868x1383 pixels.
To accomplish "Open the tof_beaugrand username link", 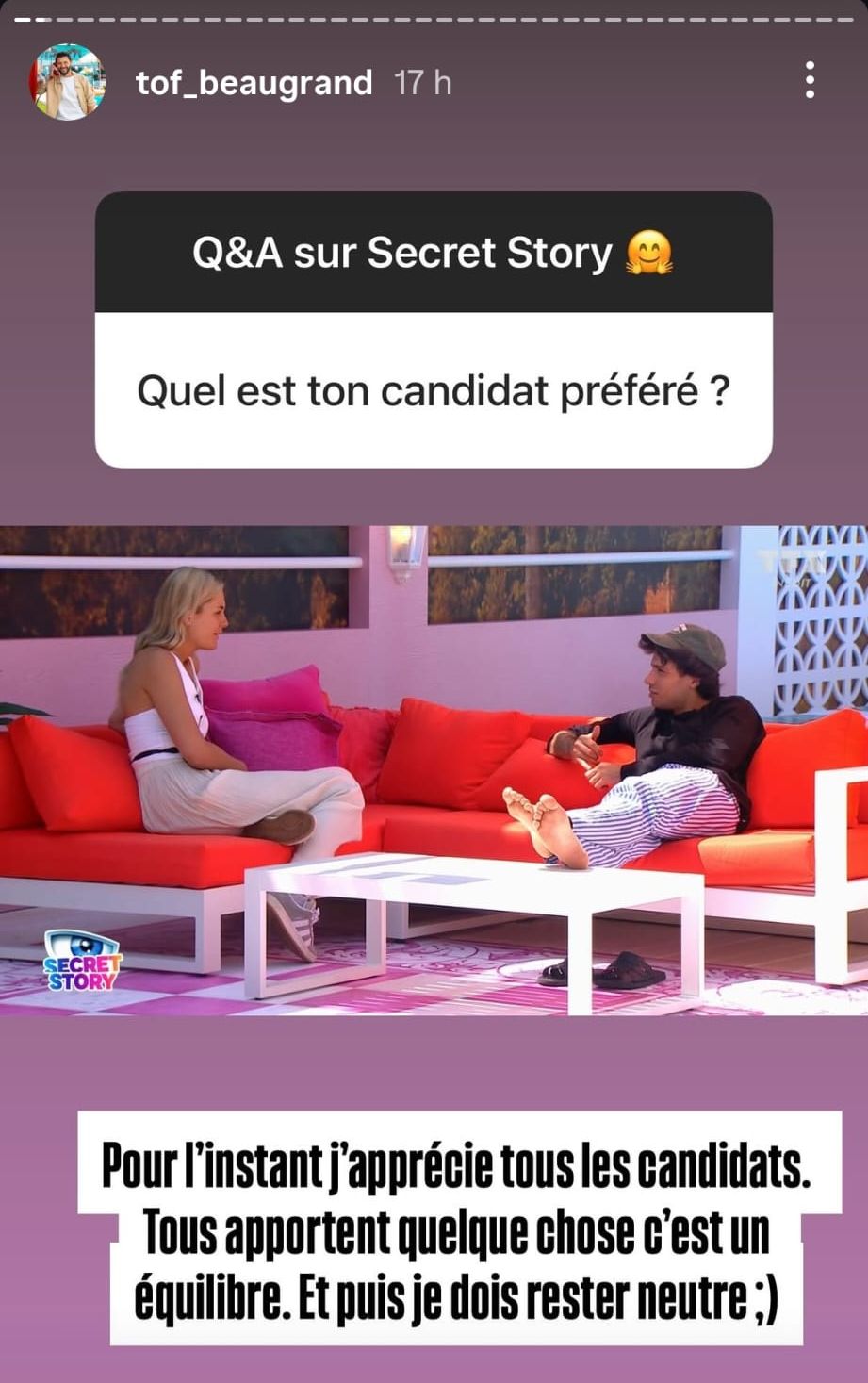I will coord(254,83).
